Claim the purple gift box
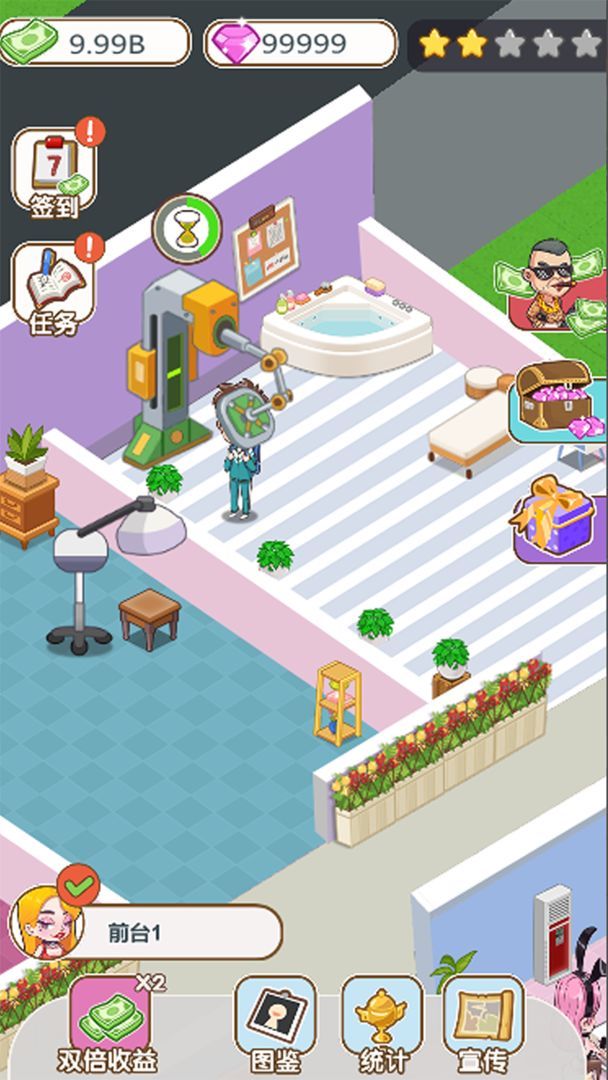608x1080 pixels. coord(556,517)
